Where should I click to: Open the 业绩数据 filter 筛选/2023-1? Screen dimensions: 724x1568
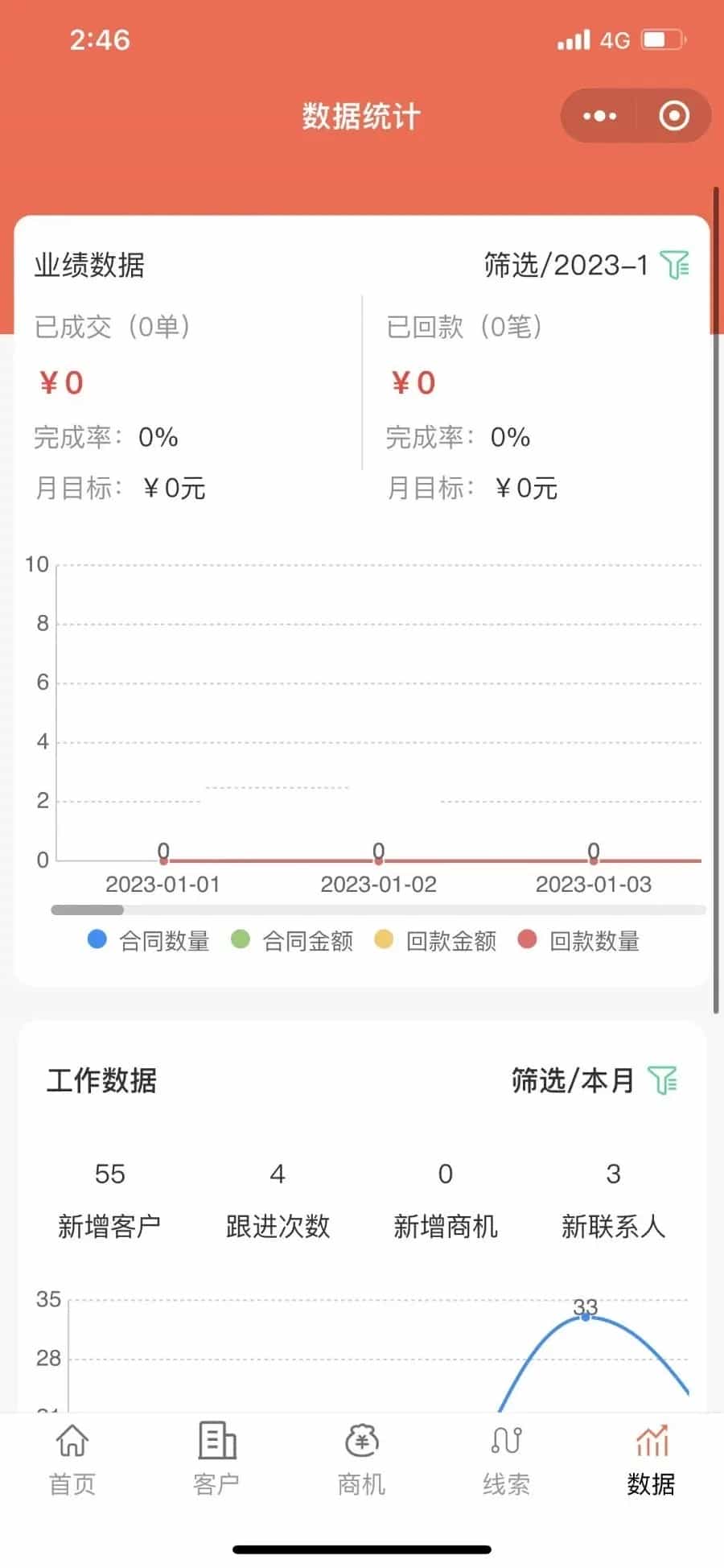[x=586, y=265]
